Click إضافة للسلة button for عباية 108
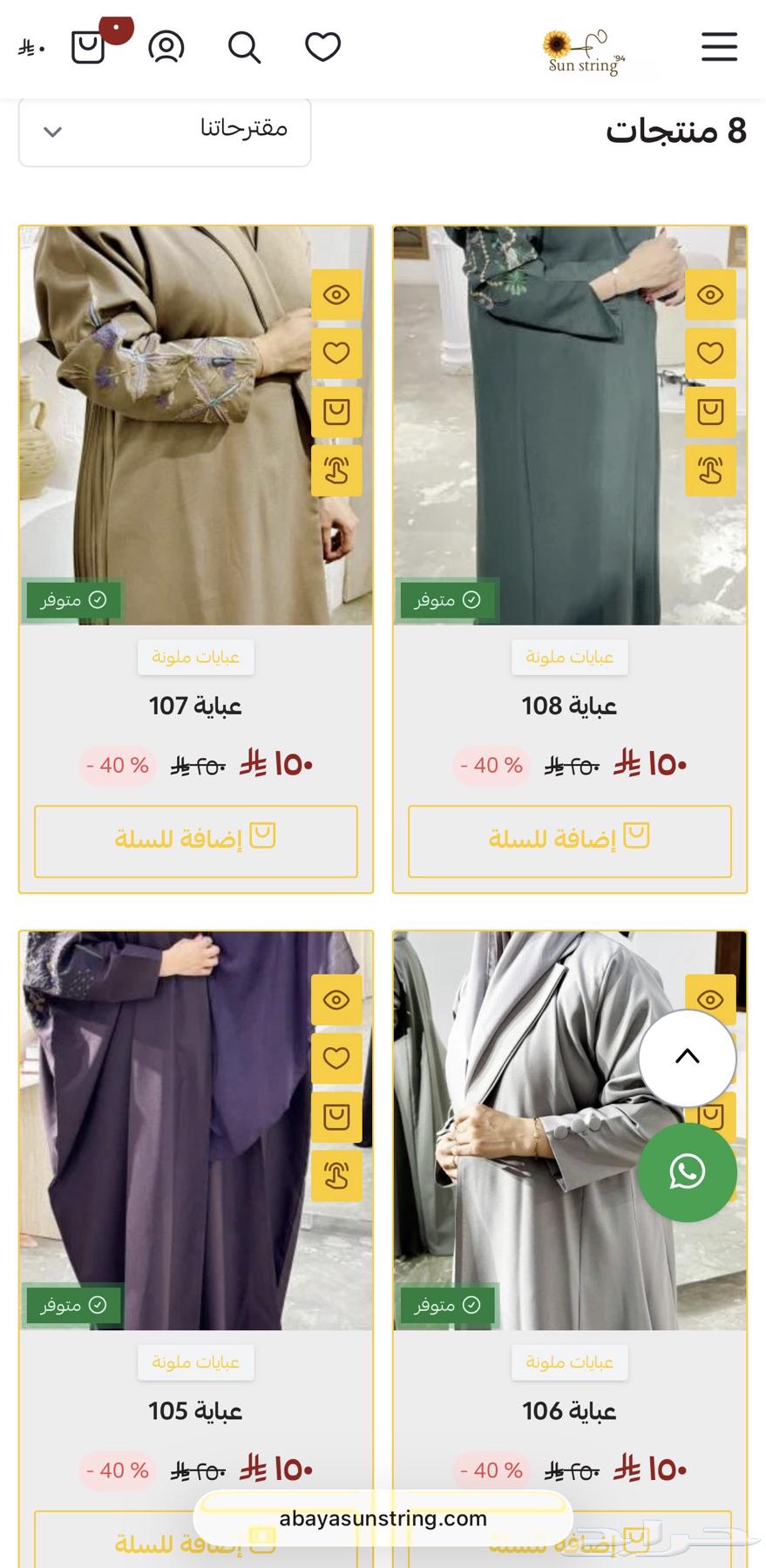 pos(570,841)
